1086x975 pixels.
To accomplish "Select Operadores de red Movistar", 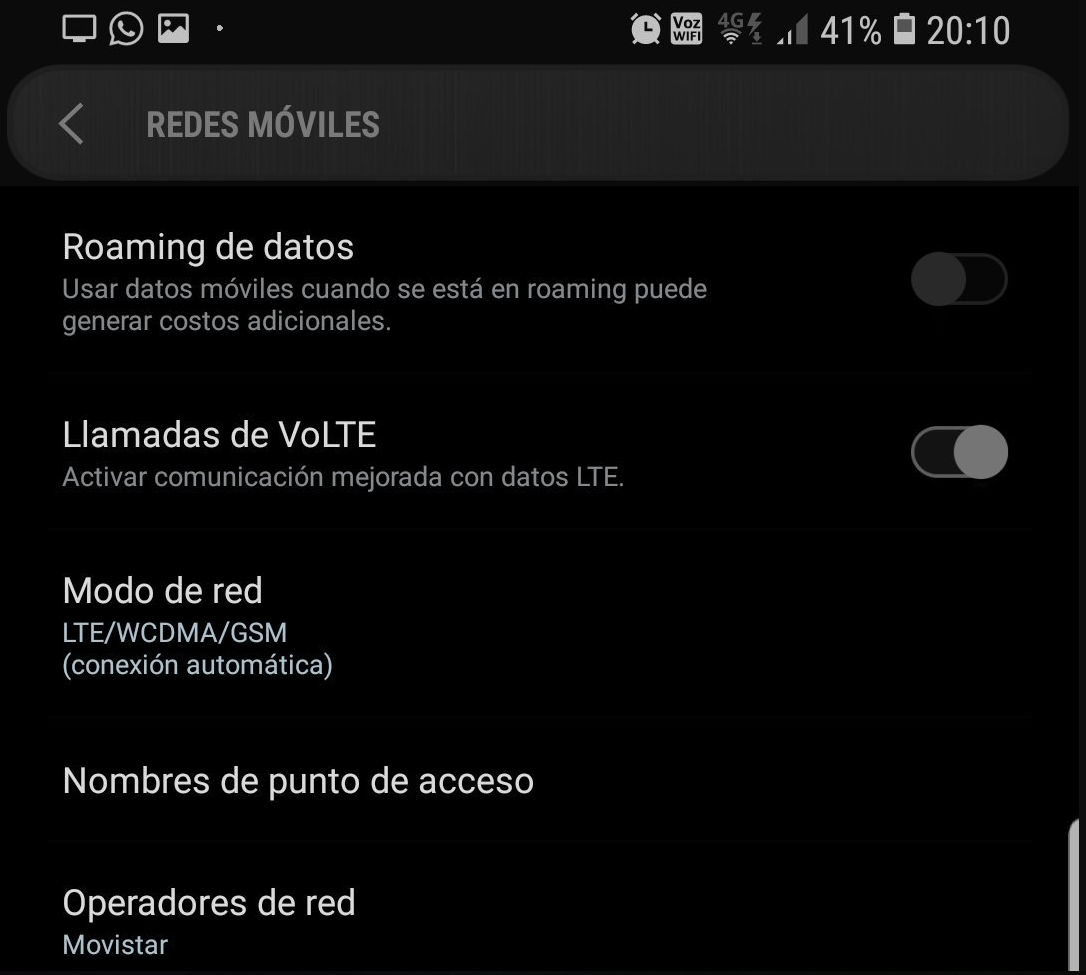I will [208, 921].
